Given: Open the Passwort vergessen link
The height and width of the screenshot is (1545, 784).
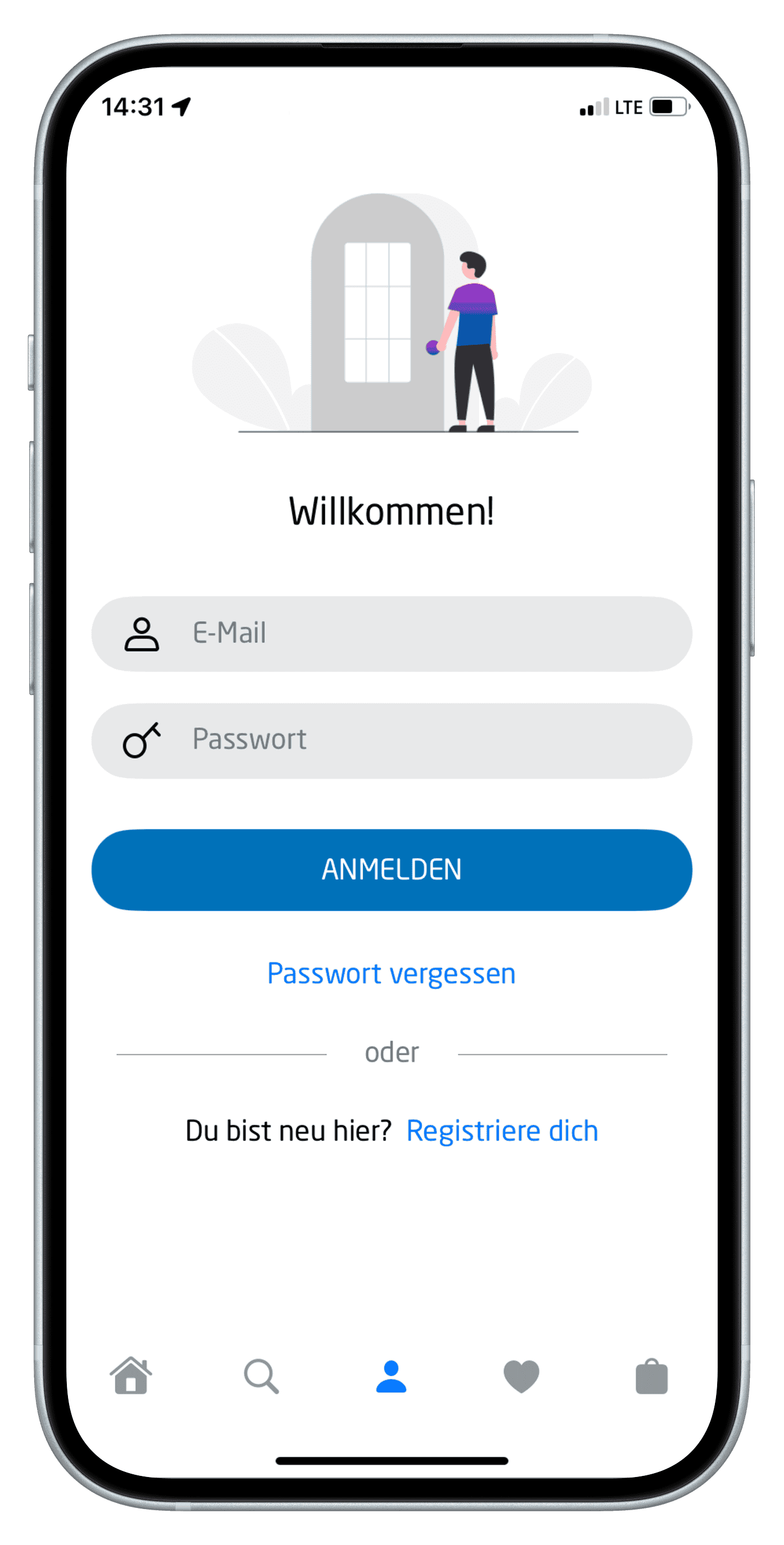Looking at the screenshot, I should click(x=391, y=973).
